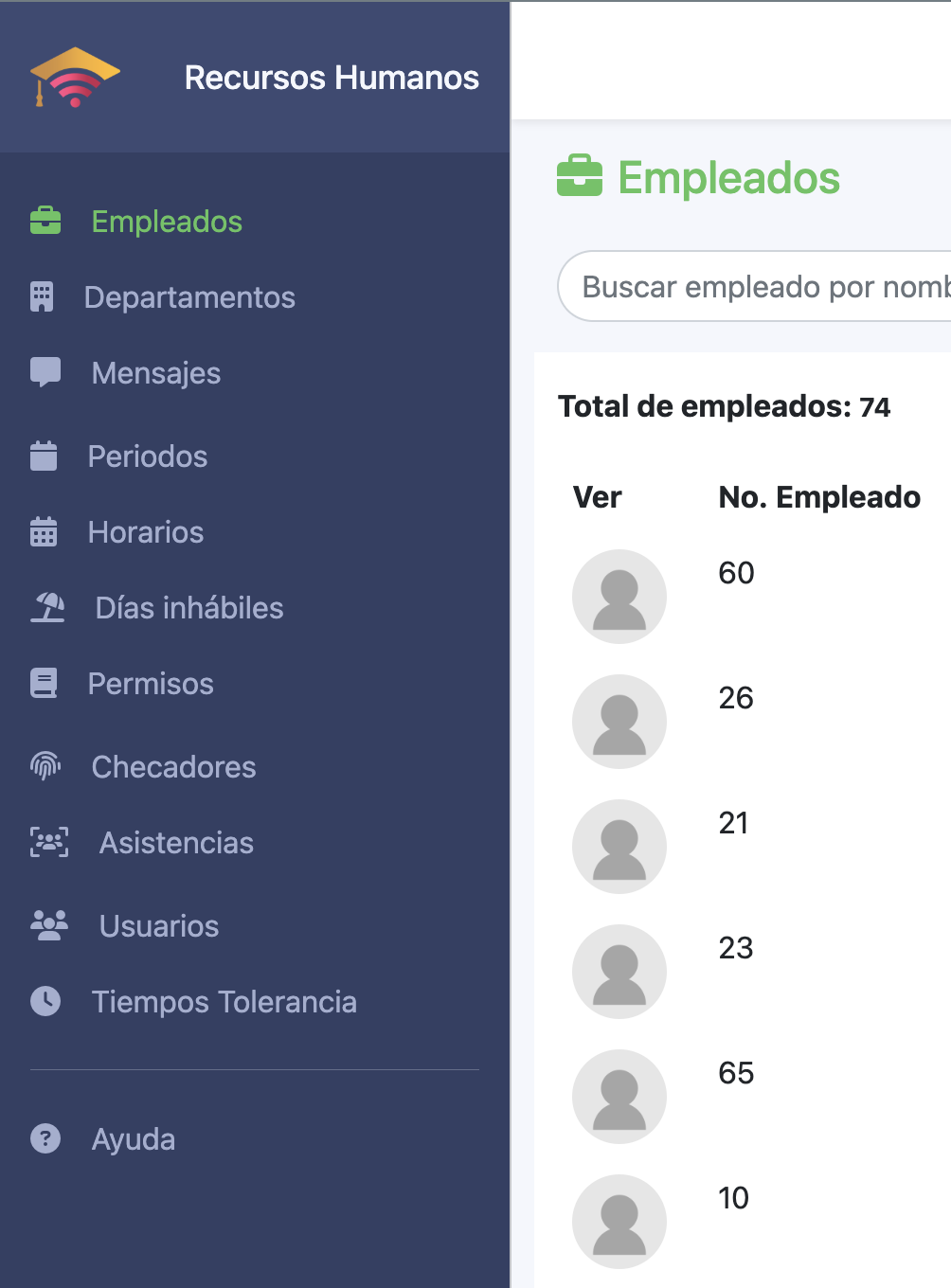The height and width of the screenshot is (1288, 951).
Task: Open Asistencias
Action: pos(176,843)
